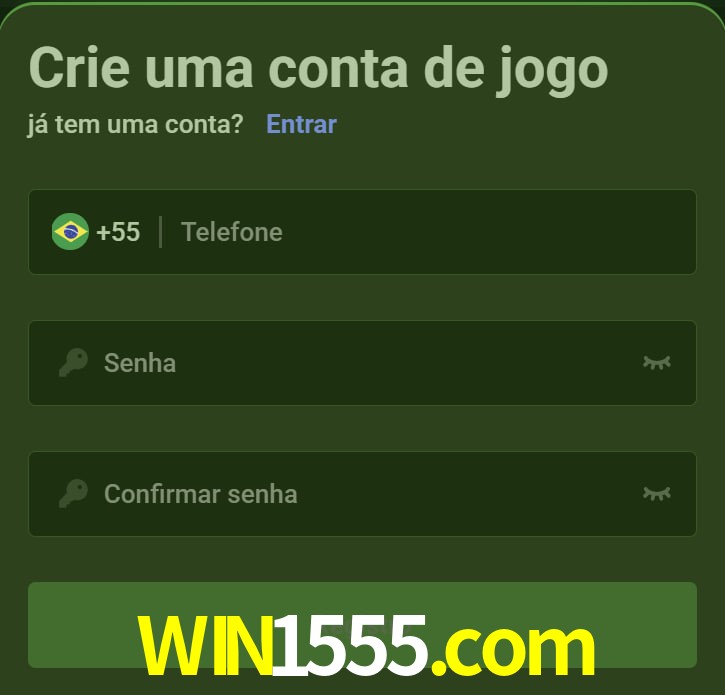Focus the Telefone input field

click(x=430, y=232)
